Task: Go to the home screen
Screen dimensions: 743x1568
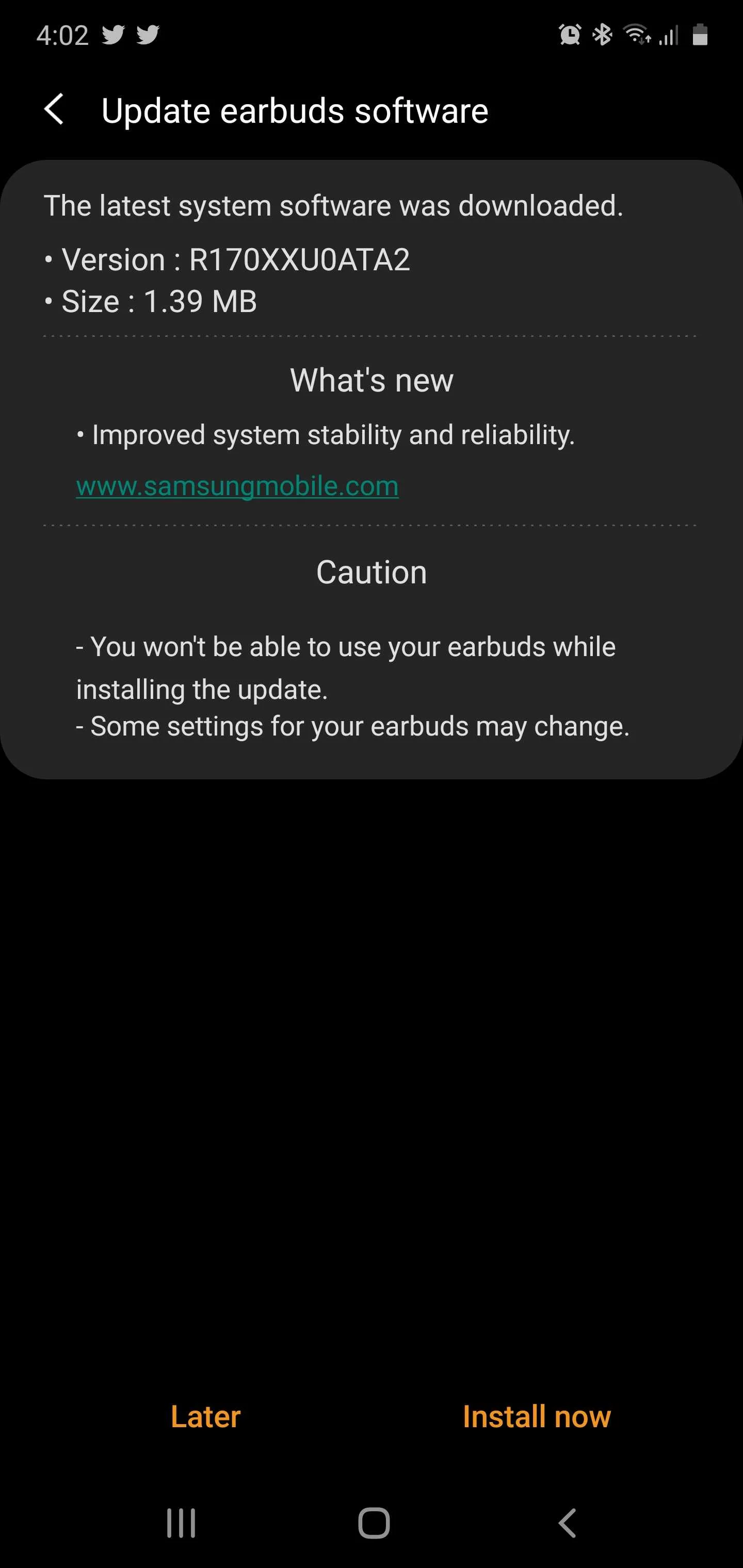Action: [374, 1524]
